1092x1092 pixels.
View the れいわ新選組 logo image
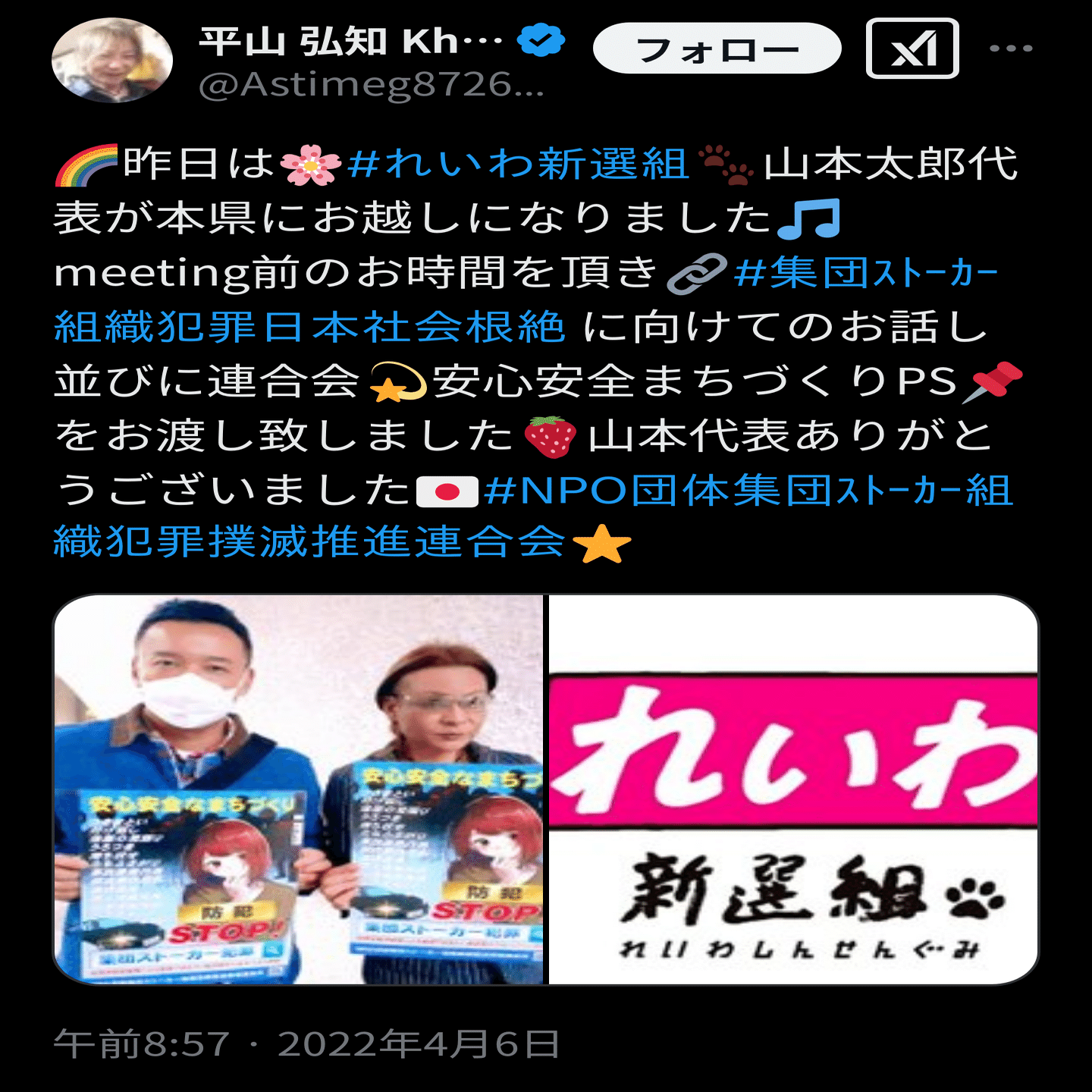point(792,789)
